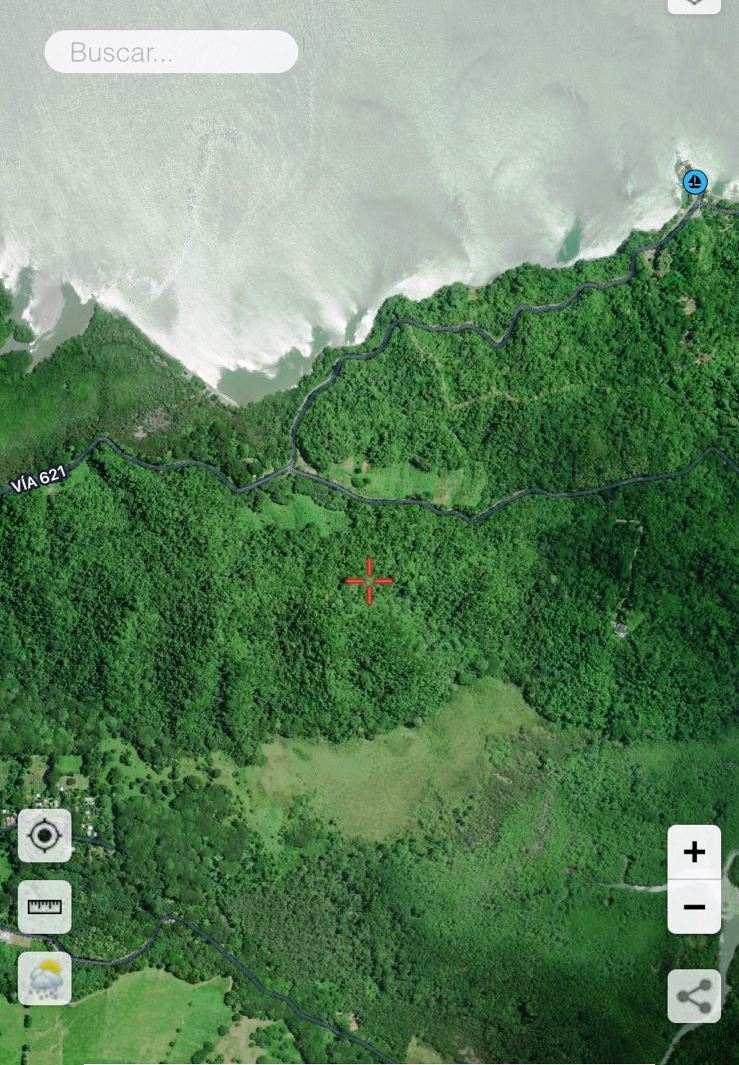Open the ruler distance measurement tool
739x1065 pixels.
(x=44, y=908)
